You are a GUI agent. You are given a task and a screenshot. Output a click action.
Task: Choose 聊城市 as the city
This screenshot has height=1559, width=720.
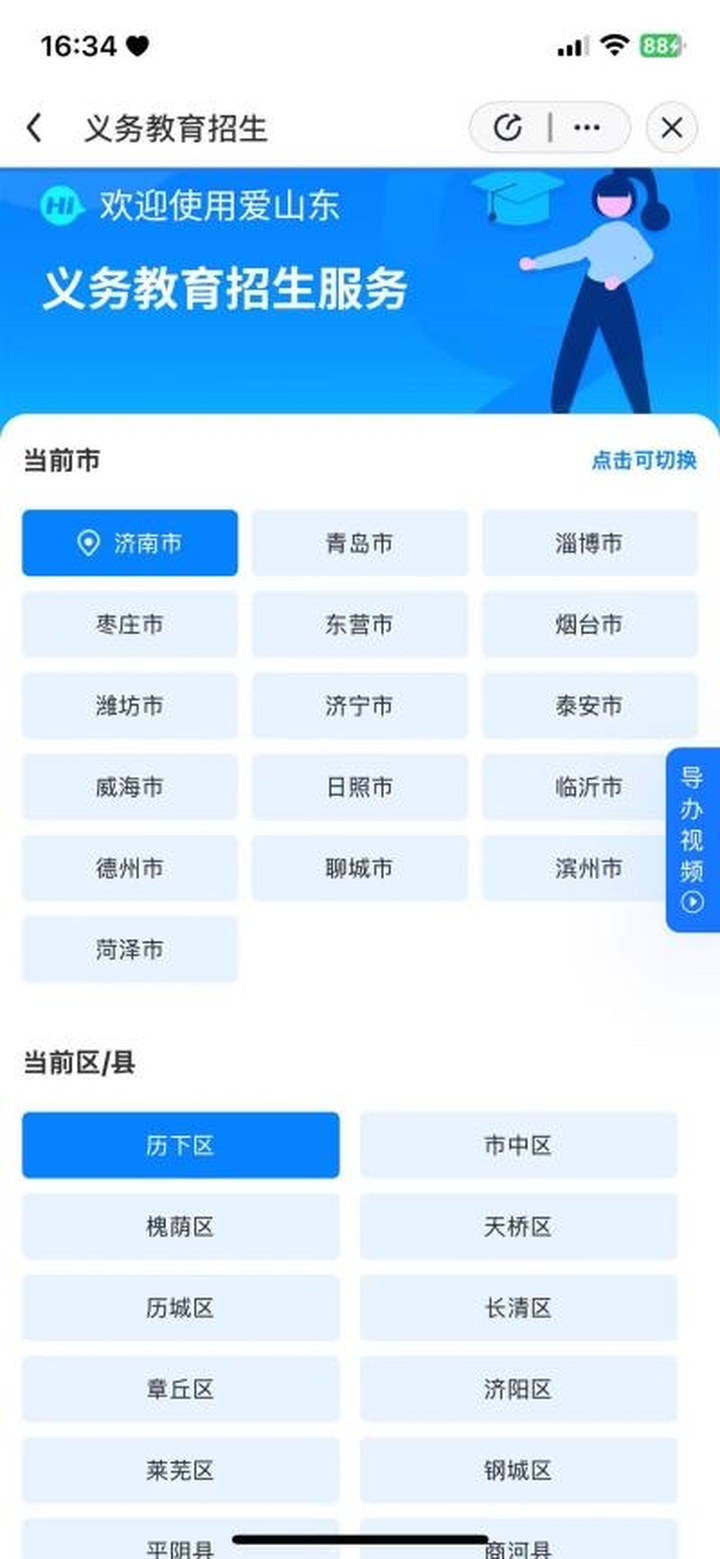click(359, 868)
